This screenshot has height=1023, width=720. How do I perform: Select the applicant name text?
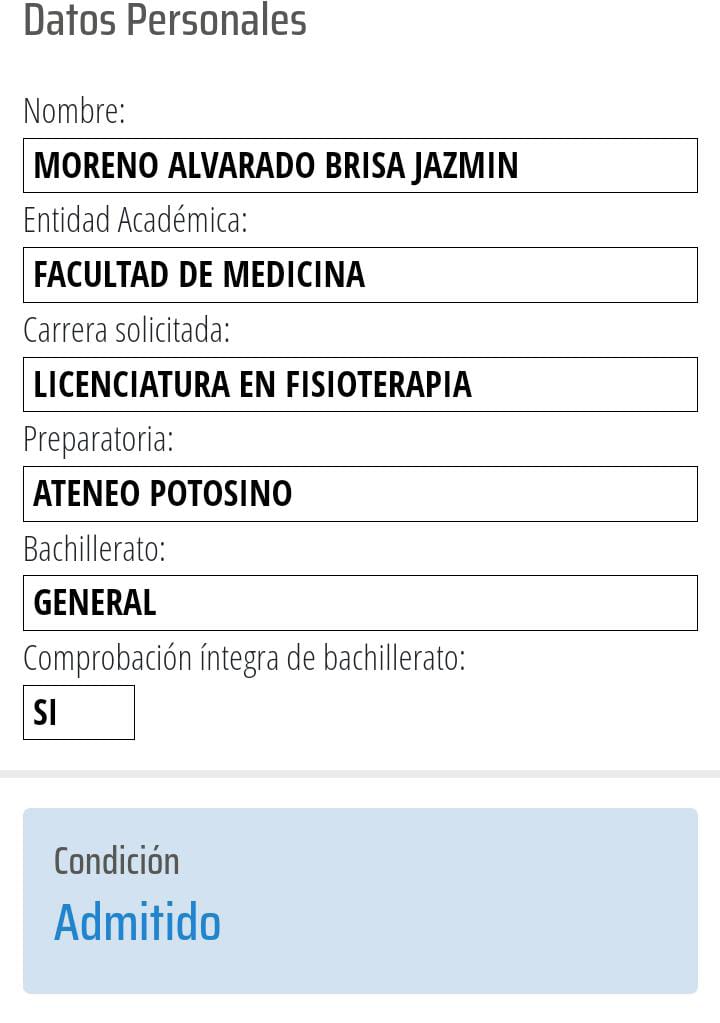coord(276,165)
